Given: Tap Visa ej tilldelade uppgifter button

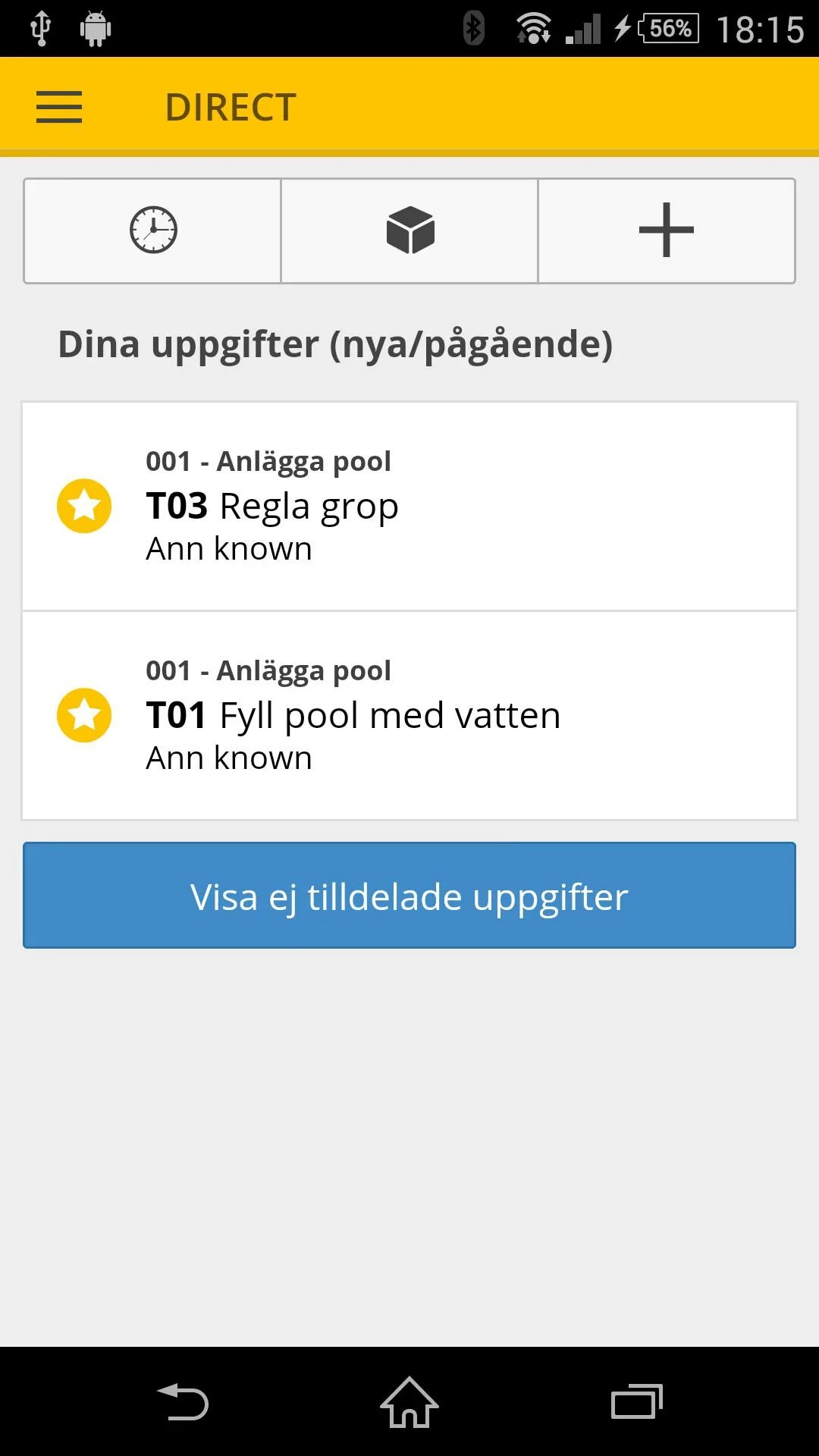Looking at the screenshot, I should click(409, 895).
